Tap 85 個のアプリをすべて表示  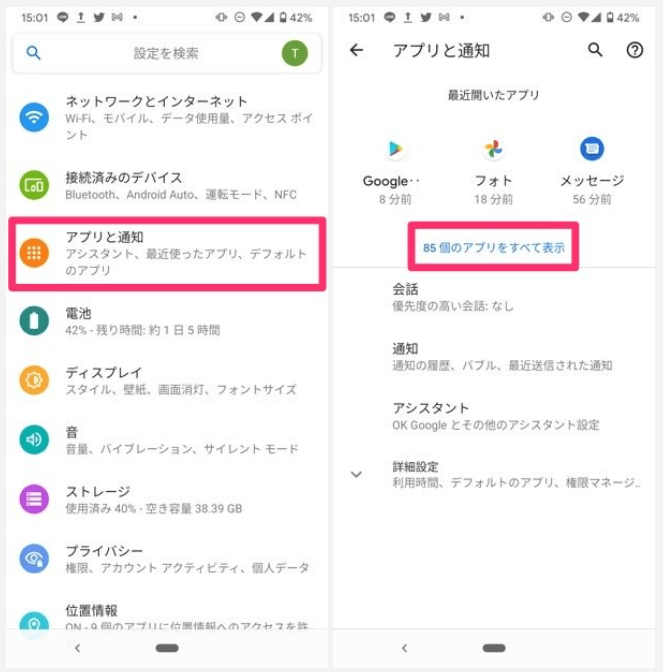point(493,247)
